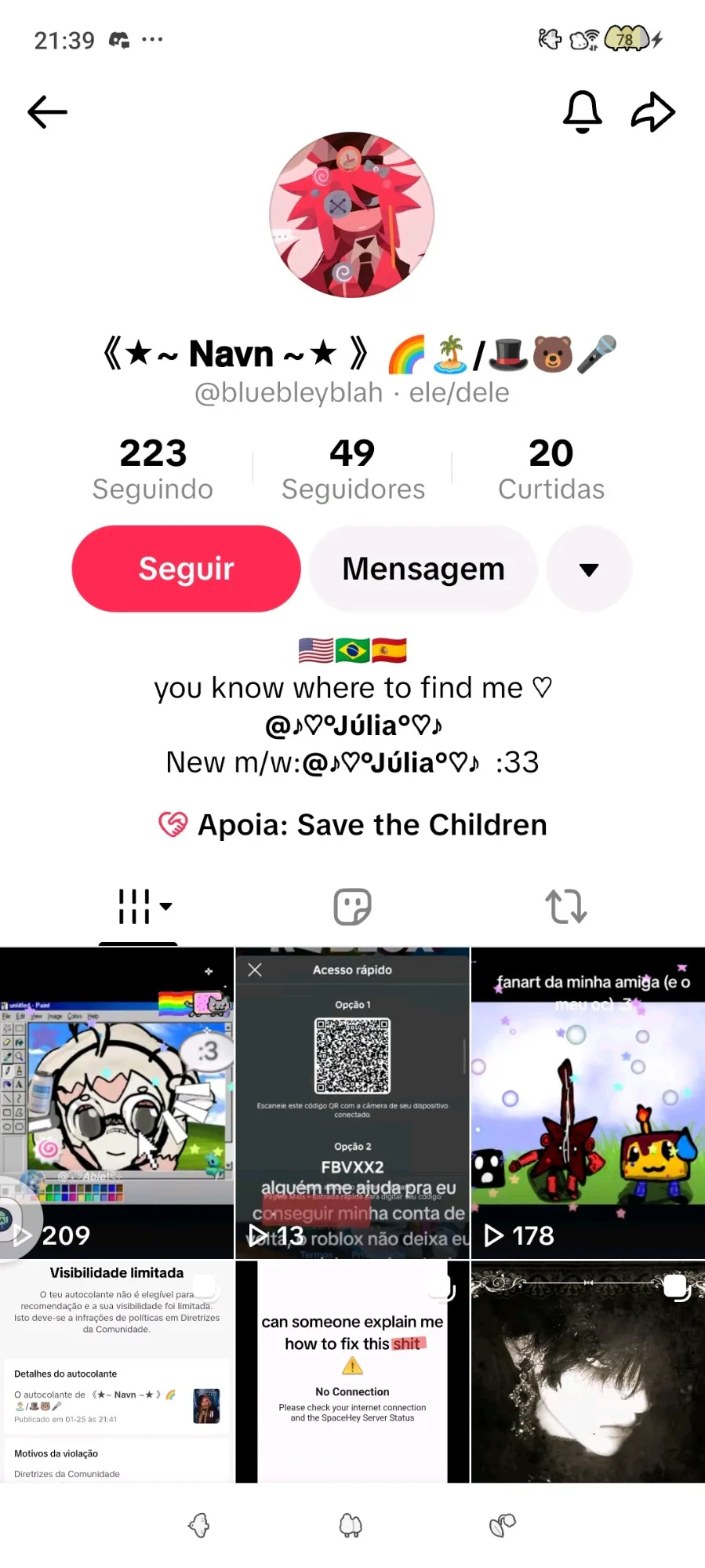Open the No Connection post
This screenshot has height=1568, width=705.
352,1371
